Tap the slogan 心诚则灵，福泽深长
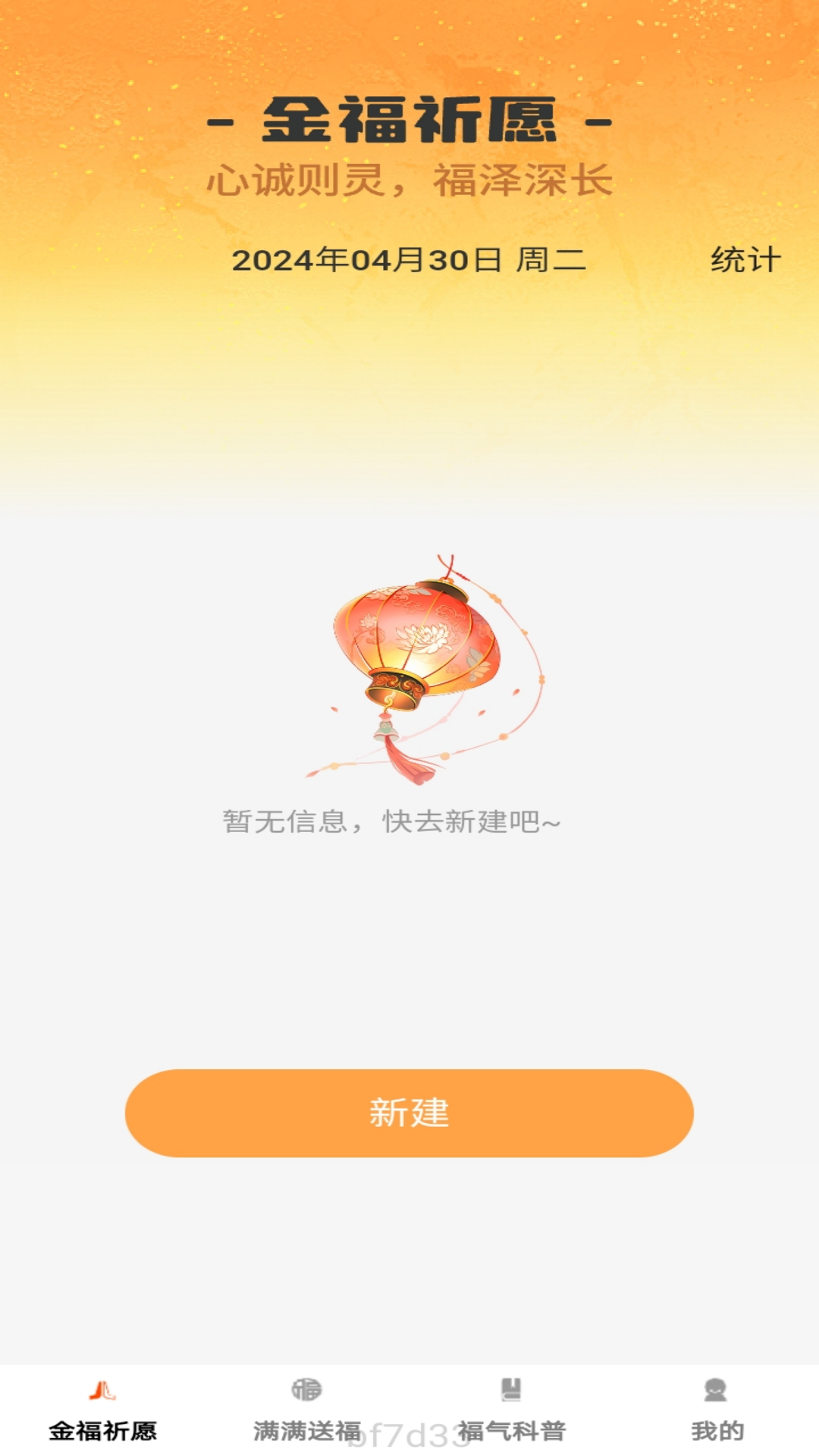Image resolution: width=819 pixels, height=1456 pixels. (409, 180)
